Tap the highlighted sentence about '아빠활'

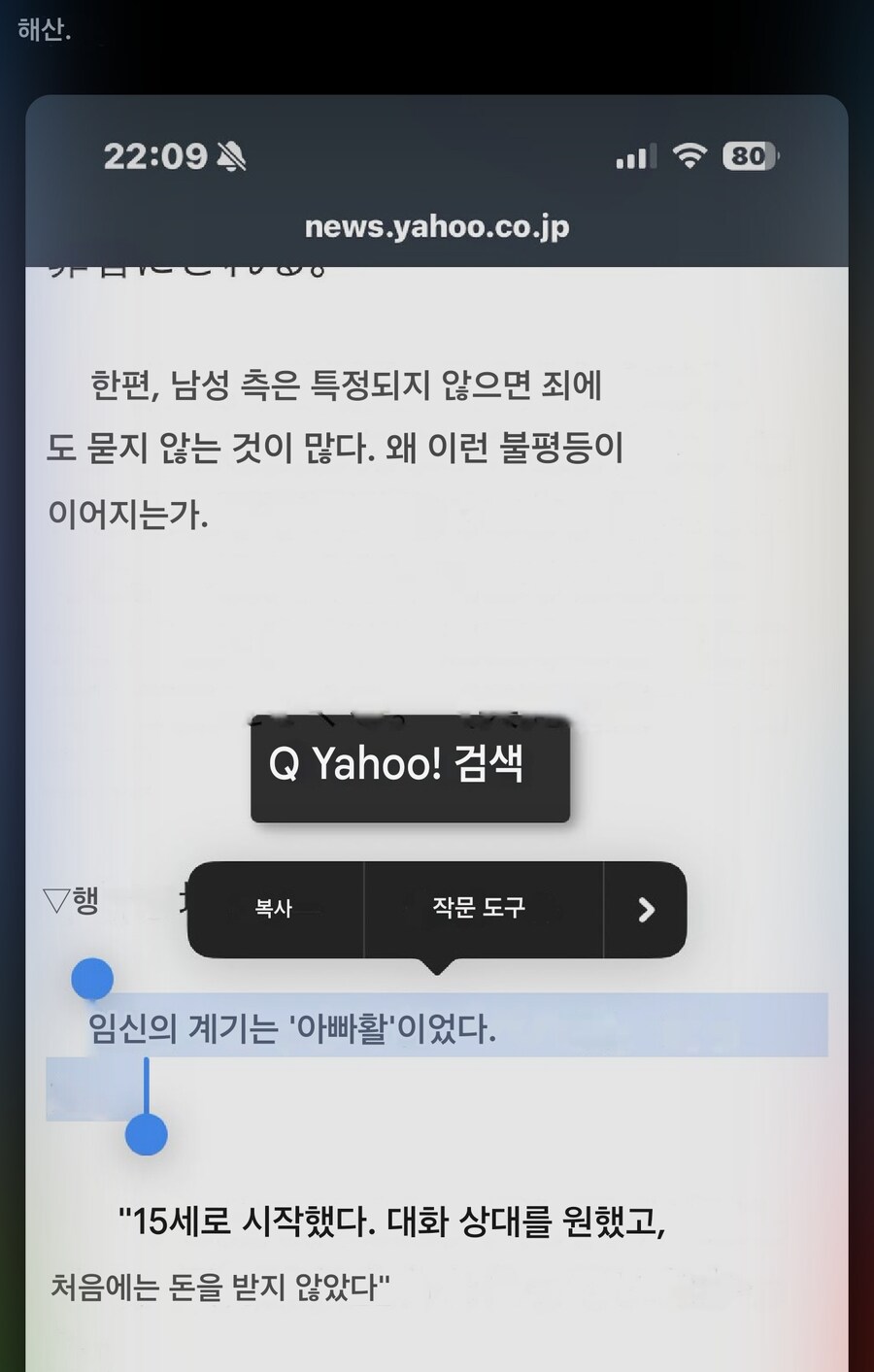[x=291, y=1029]
